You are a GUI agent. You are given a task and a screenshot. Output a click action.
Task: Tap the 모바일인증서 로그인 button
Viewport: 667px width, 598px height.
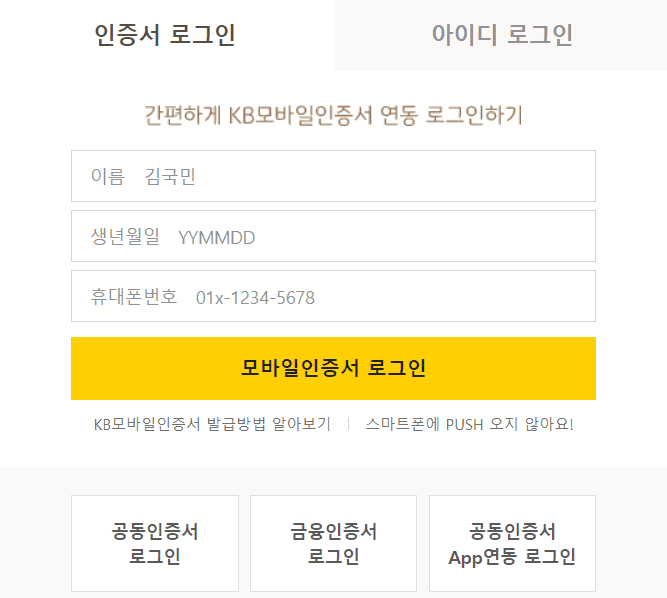(333, 368)
